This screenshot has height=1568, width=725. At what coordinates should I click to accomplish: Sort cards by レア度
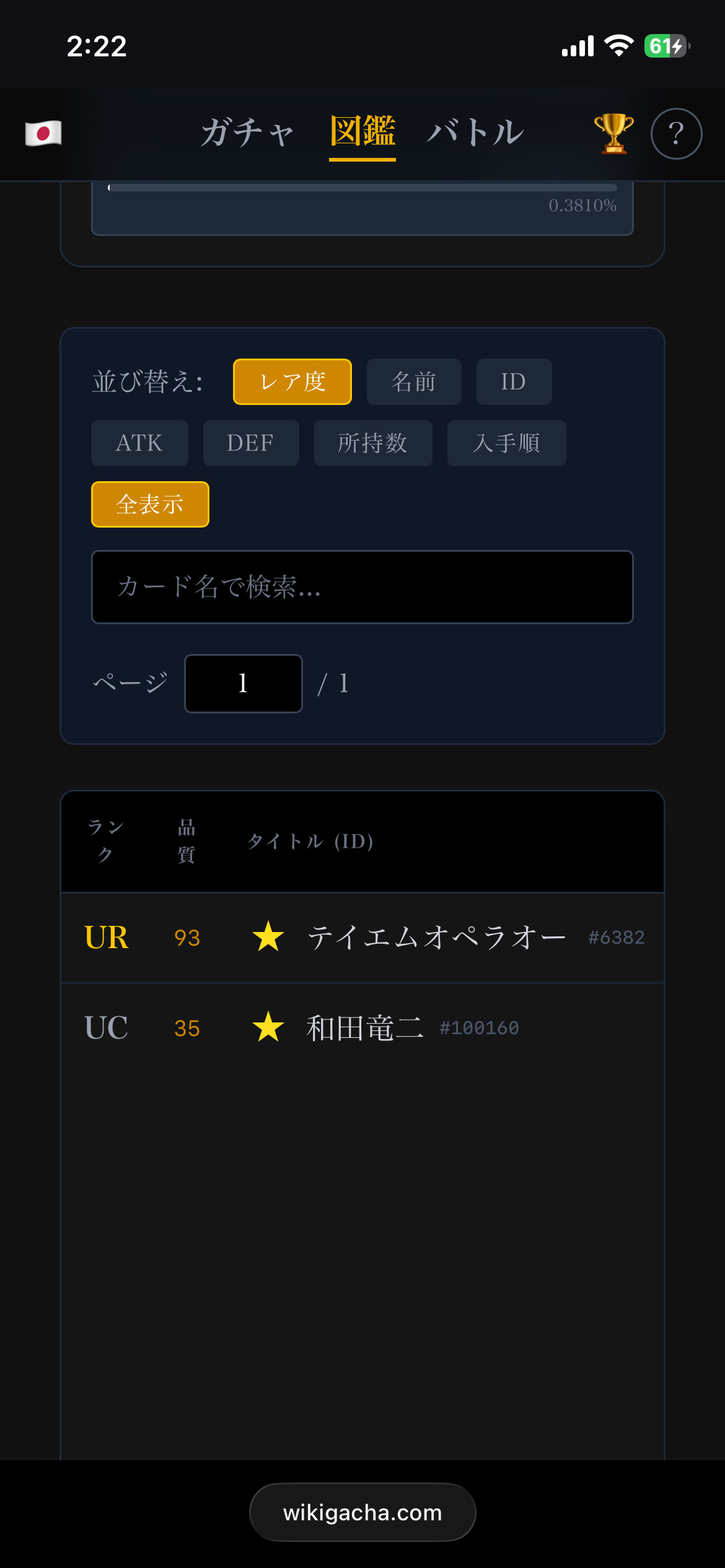(292, 381)
